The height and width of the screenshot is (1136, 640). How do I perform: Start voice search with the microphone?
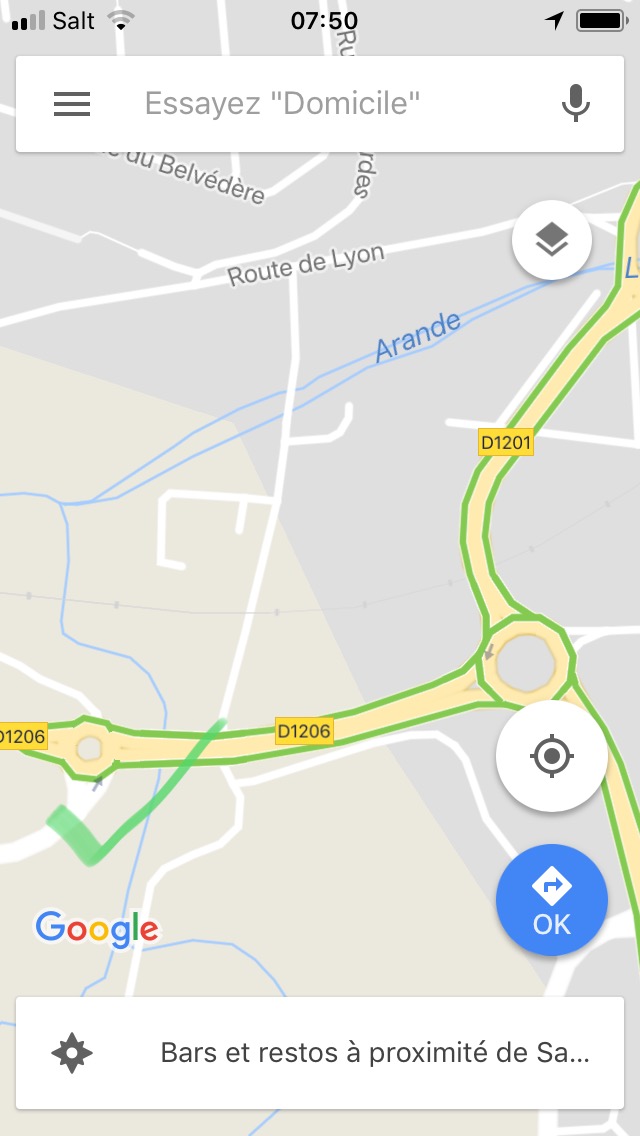pyautogui.click(x=575, y=104)
